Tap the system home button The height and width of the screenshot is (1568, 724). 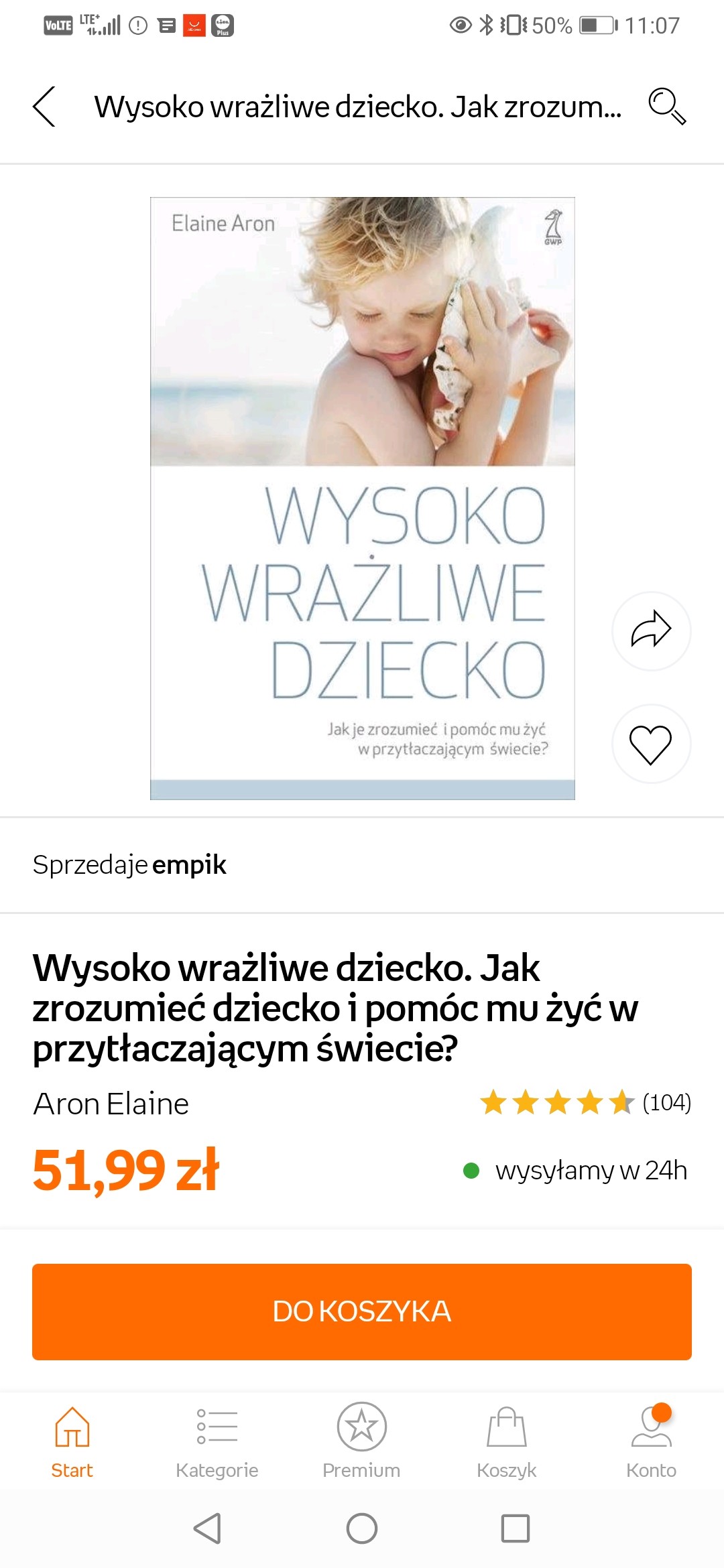click(362, 1528)
